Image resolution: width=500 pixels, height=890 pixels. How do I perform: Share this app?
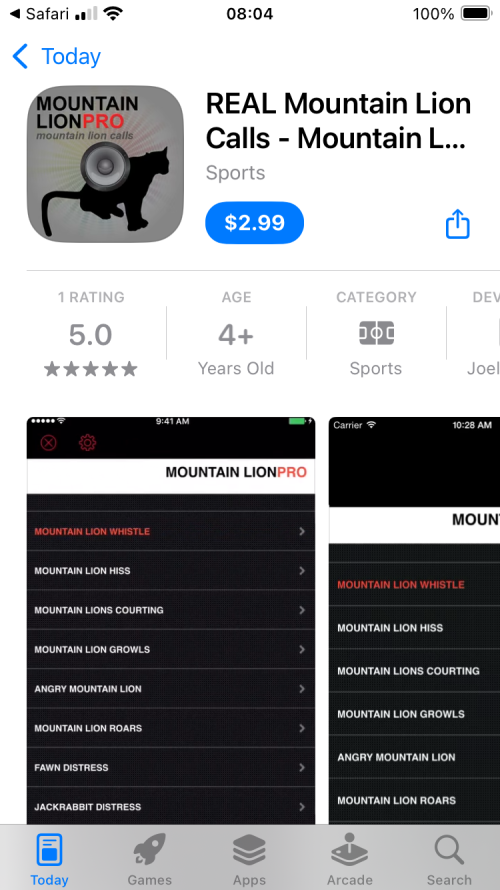457,224
